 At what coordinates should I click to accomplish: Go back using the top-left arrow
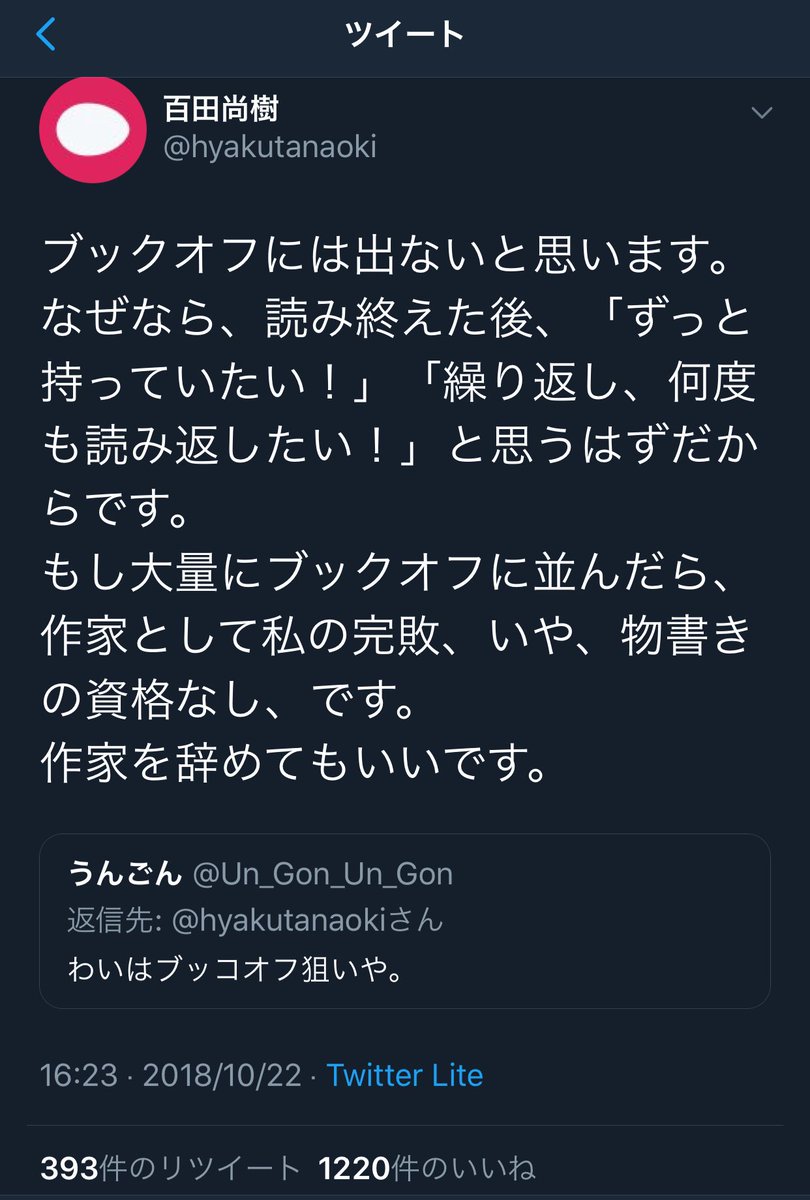click(46, 36)
